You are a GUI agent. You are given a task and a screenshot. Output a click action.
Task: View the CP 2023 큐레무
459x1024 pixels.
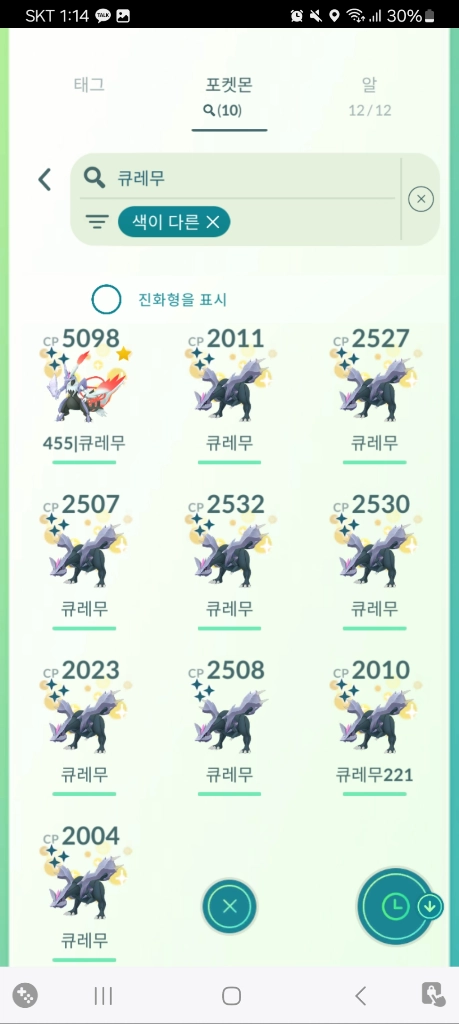[84, 726]
